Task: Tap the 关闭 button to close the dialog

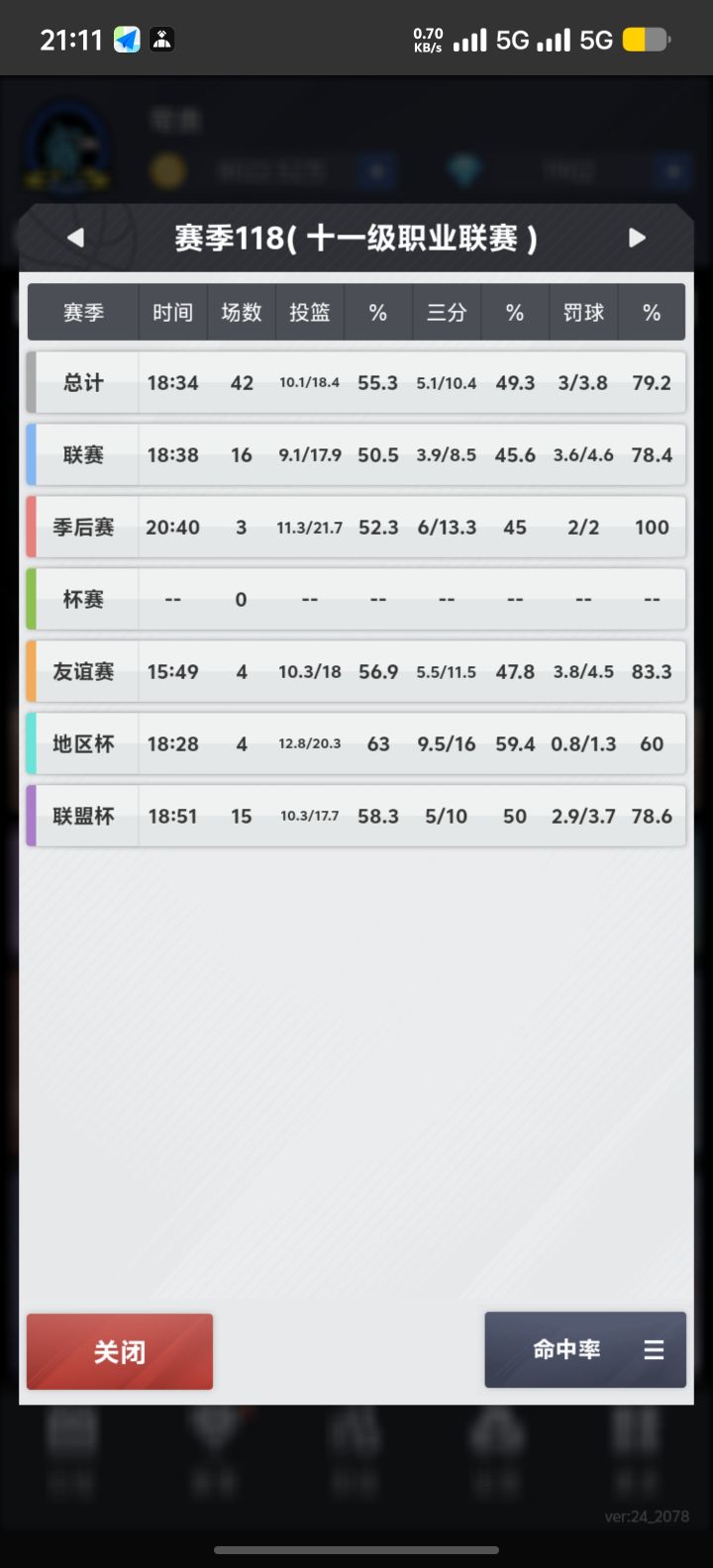Action: [x=120, y=1351]
